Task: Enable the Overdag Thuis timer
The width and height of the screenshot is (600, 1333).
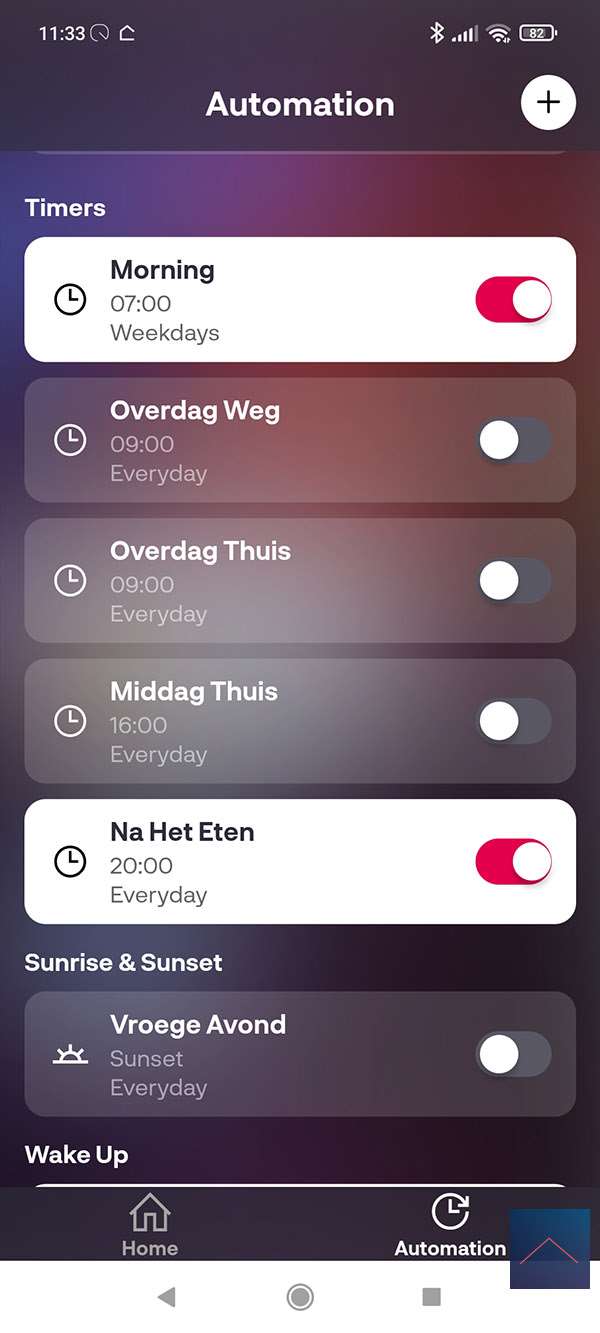Action: coord(513,581)
